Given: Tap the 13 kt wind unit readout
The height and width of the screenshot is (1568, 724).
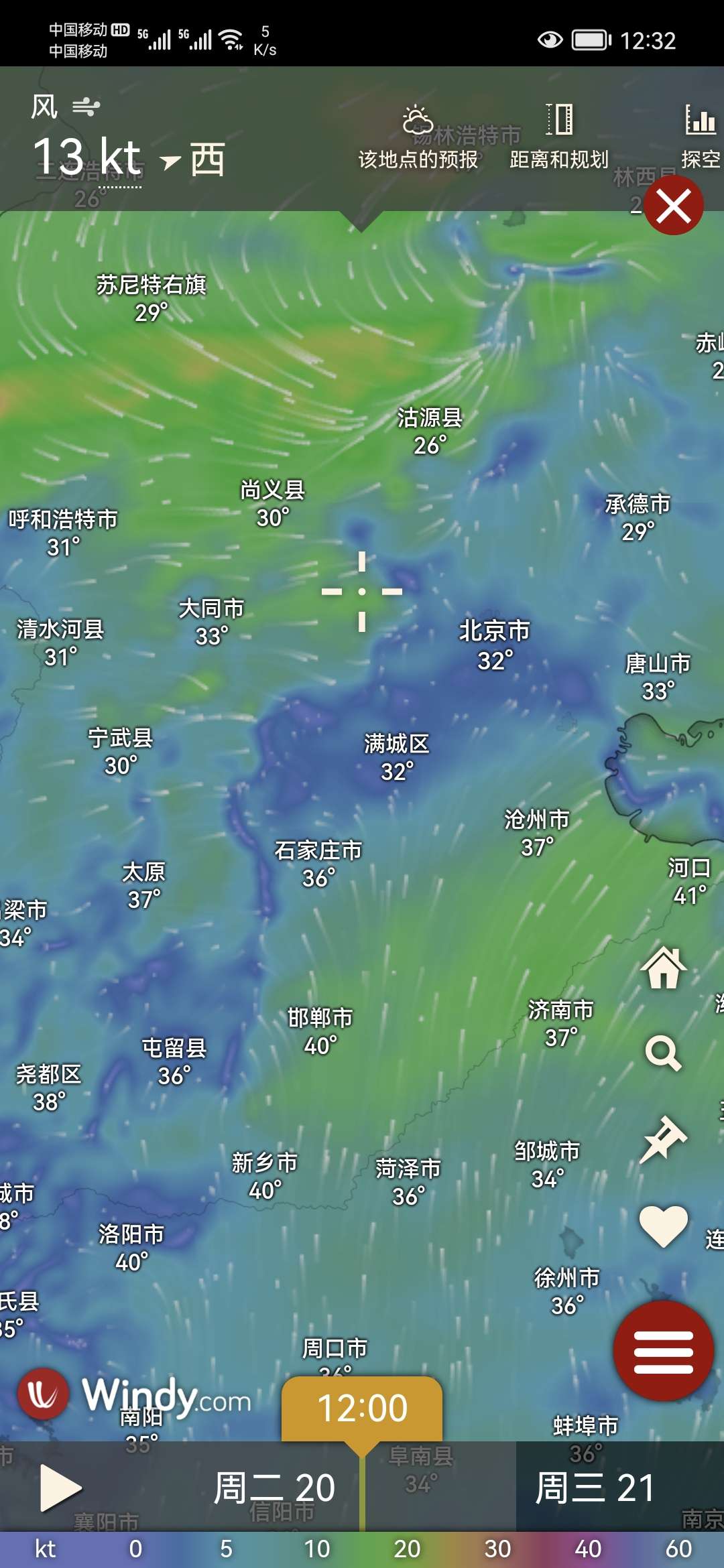Looking at the screenshot, I should point(87,158).
